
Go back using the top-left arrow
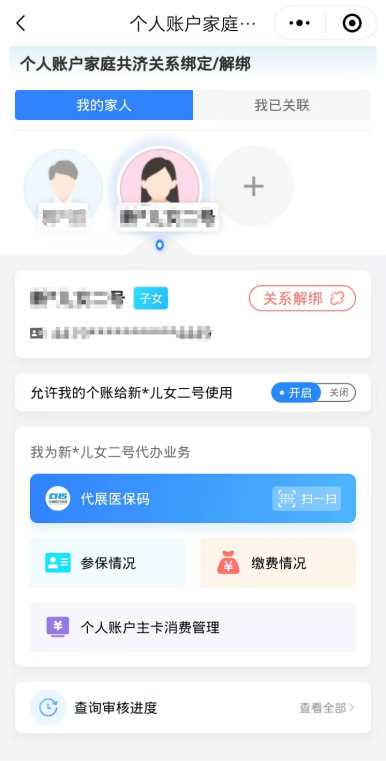20,23
